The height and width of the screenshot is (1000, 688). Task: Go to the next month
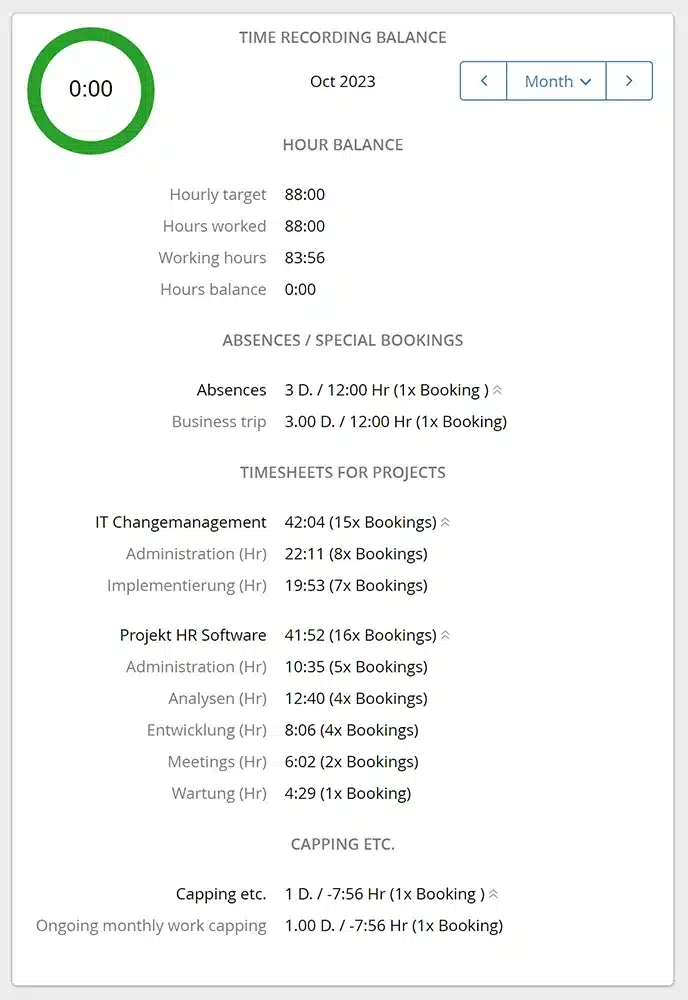coord(629,81)
